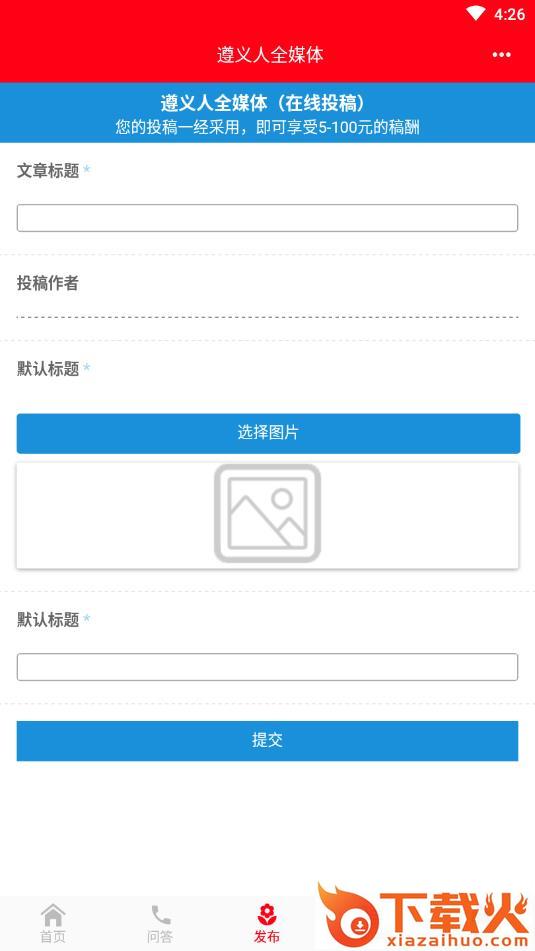The height and width of the screenshot is (951, 535).
Task: Tap the 文章标题 input field
Action: pos(267,218)
